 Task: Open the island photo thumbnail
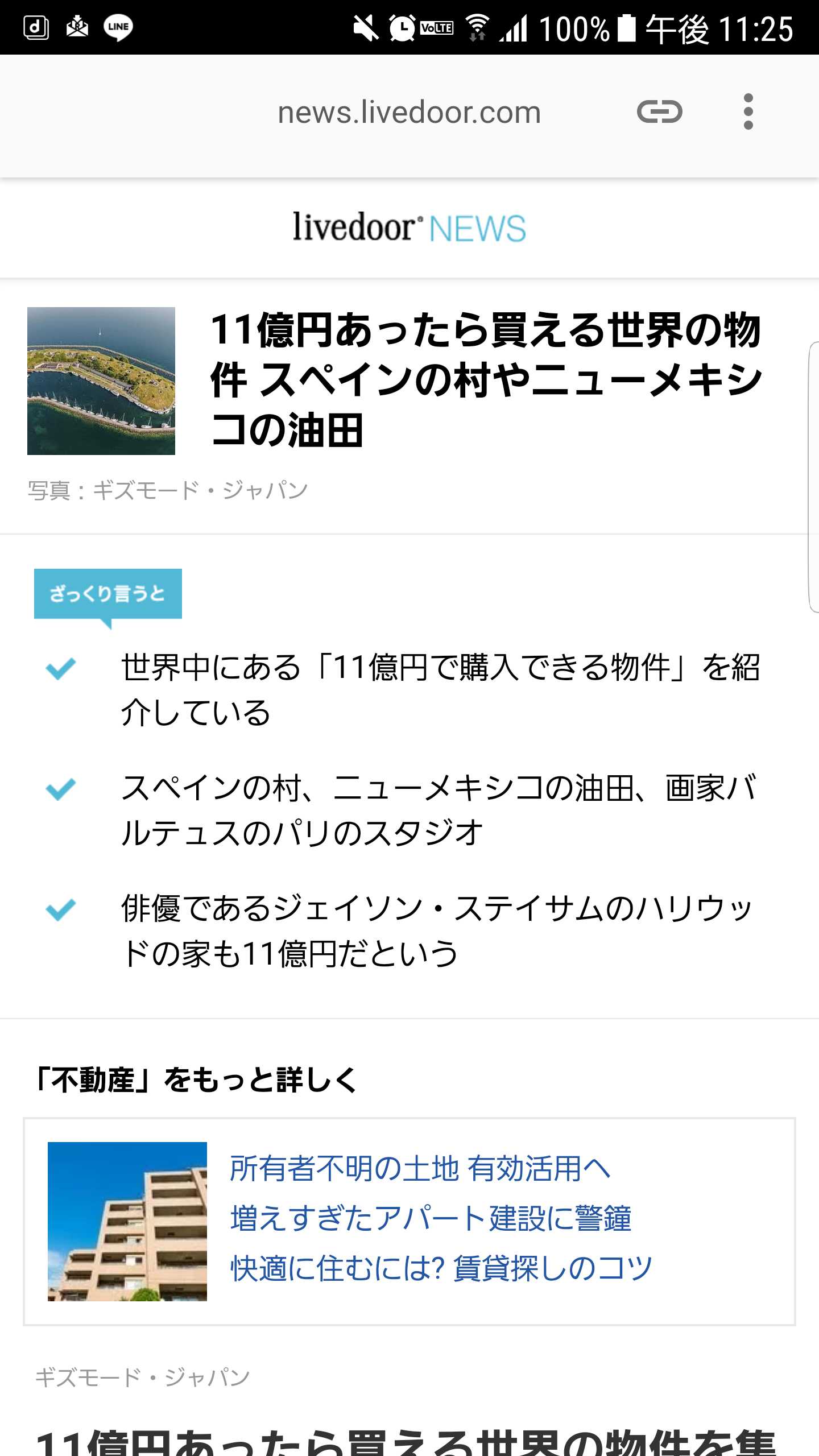click(x=101, y=380)
